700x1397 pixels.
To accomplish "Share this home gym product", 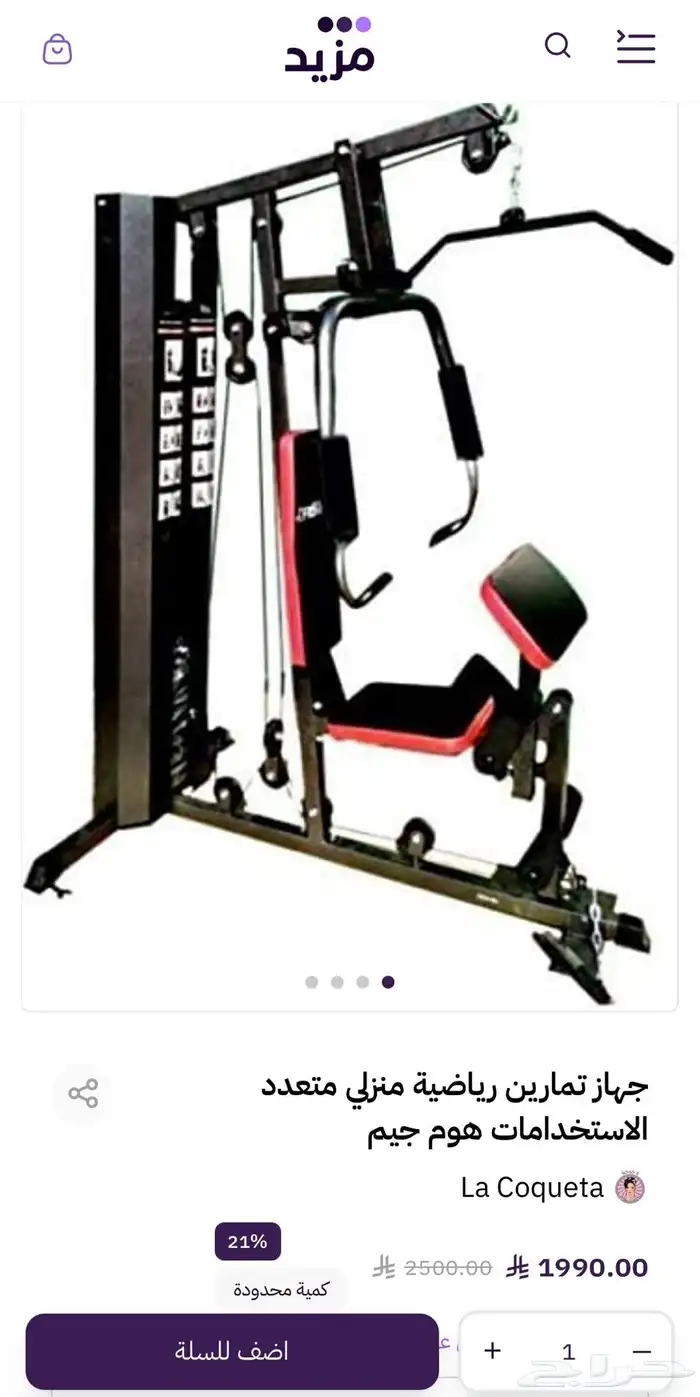I will pos(83,1093).
